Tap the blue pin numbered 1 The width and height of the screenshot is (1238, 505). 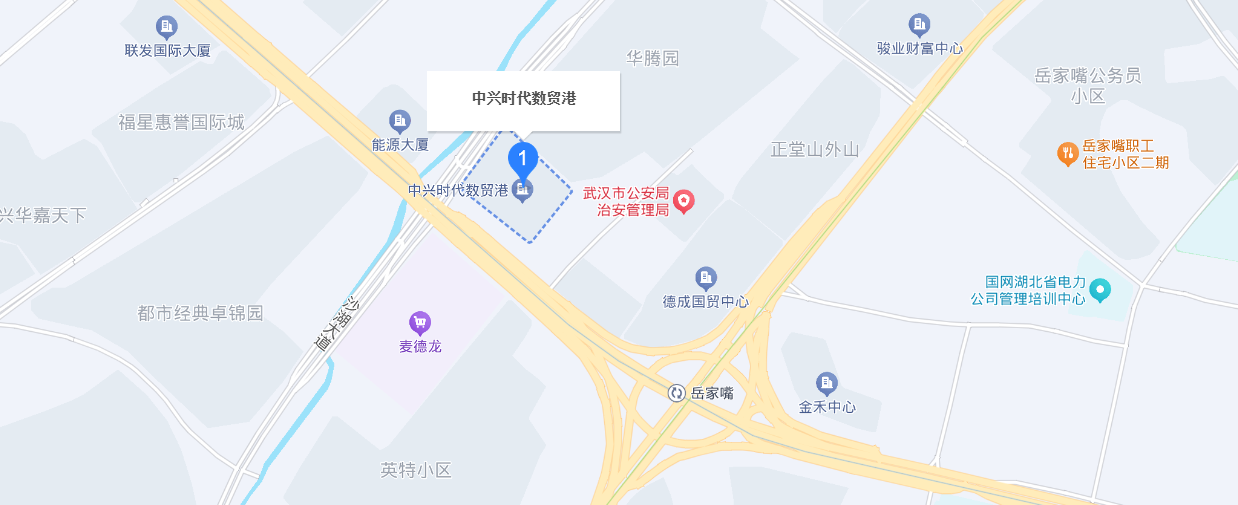pyautogui.click(x=523, y=159)
